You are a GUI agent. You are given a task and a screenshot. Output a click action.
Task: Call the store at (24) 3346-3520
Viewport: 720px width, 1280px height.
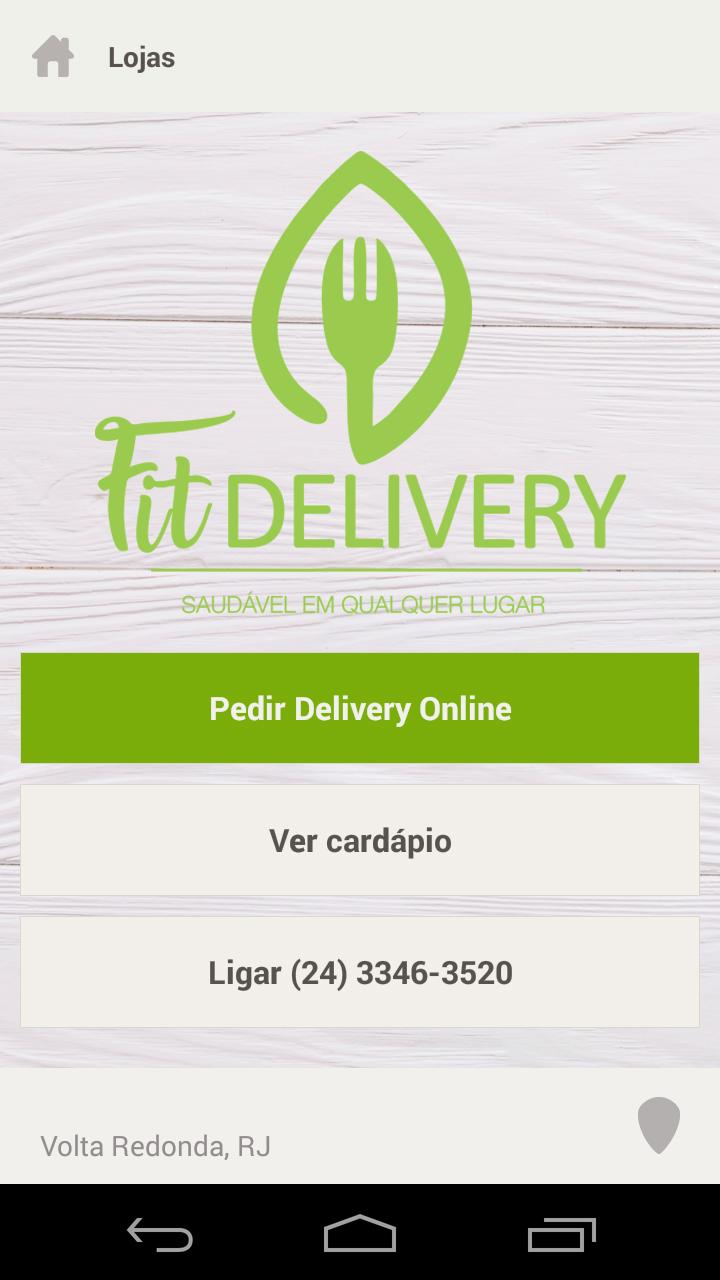coord(360,972)
